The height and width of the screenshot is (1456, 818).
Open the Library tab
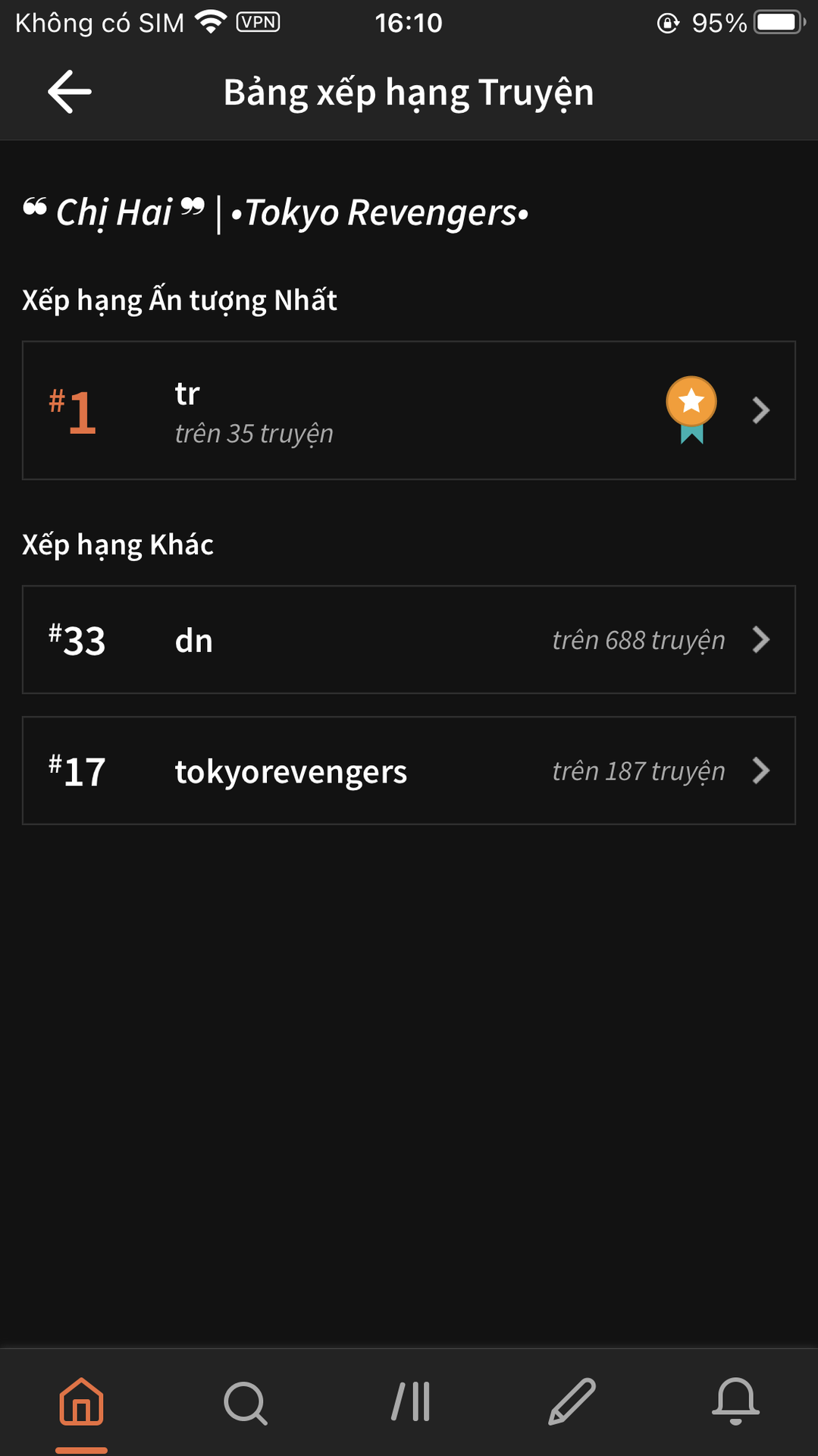(410, 1401)
